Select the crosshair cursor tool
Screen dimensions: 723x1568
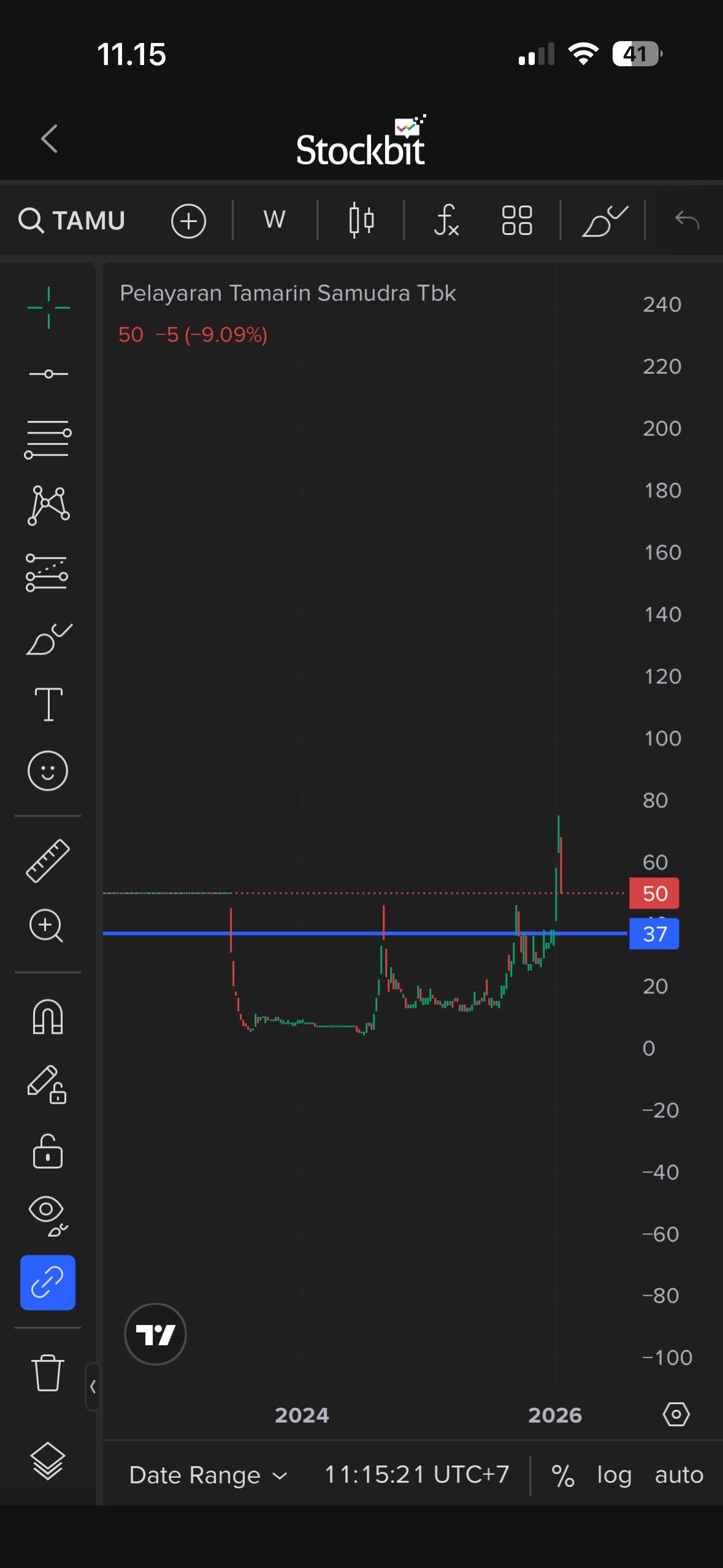coord(48,307)
